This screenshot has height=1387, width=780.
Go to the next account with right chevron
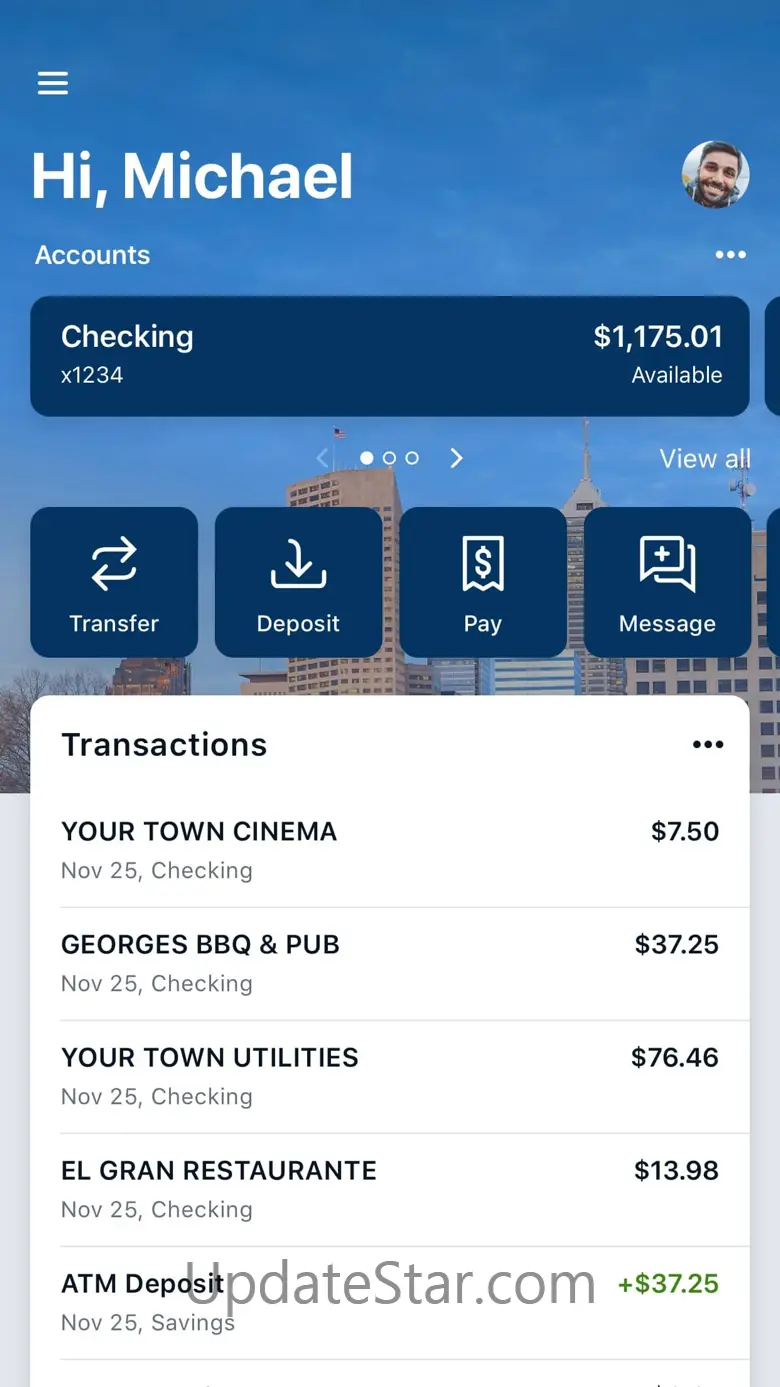click(457, 458)
